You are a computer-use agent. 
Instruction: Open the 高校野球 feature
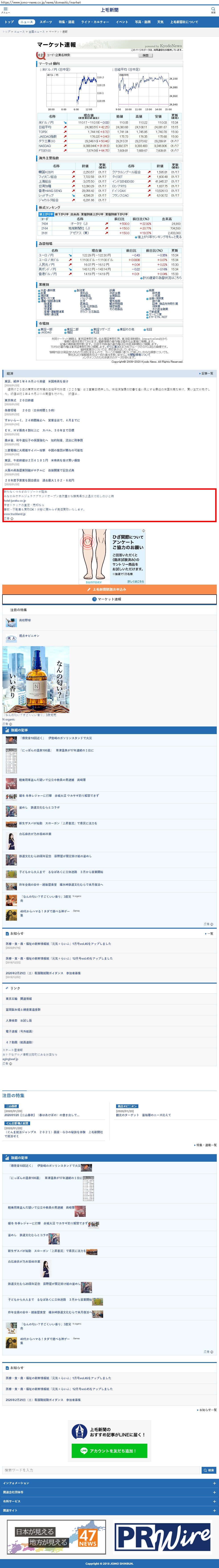pos(25,620)
